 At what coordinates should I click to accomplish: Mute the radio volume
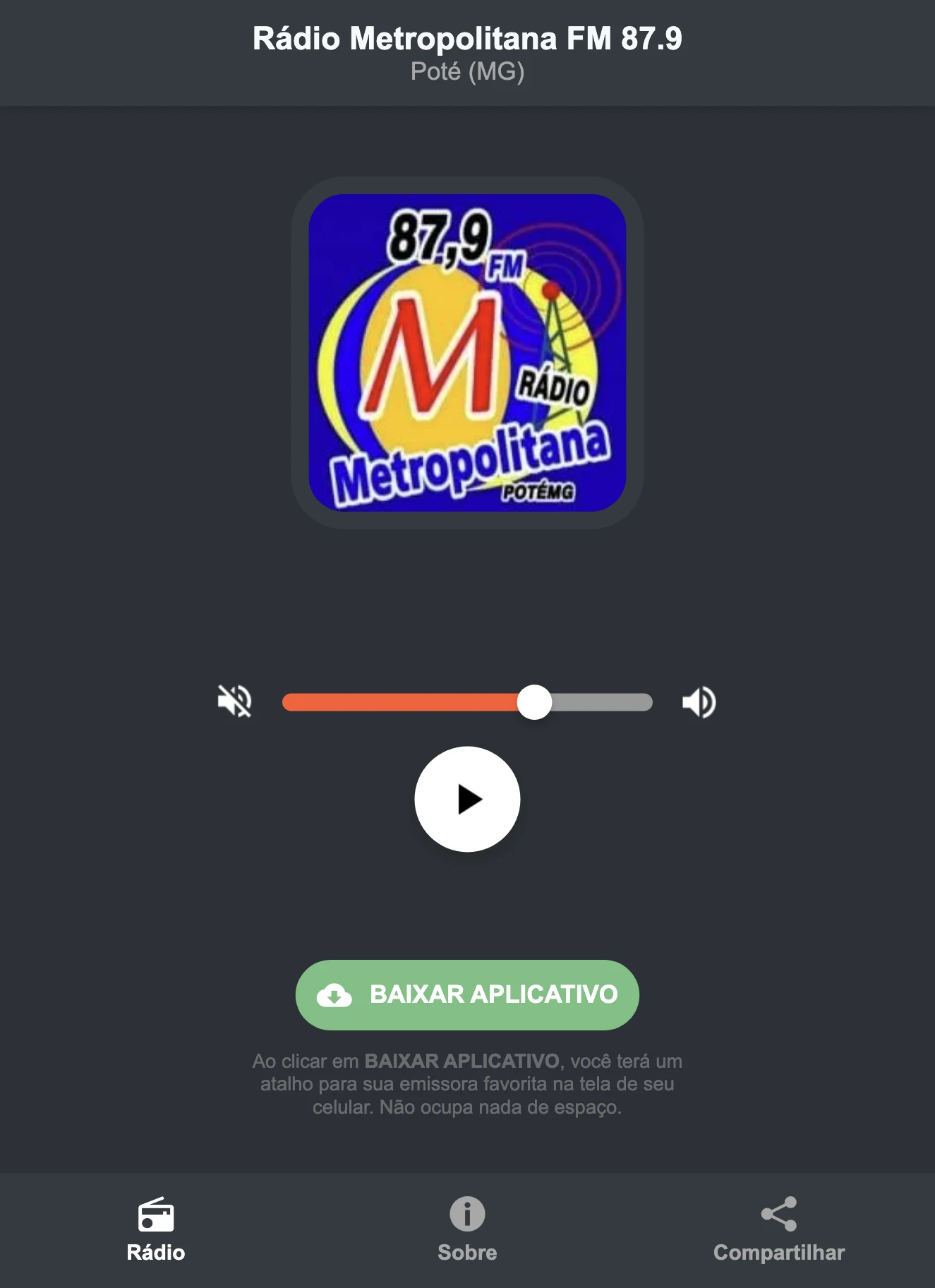[x=234, y=701]
